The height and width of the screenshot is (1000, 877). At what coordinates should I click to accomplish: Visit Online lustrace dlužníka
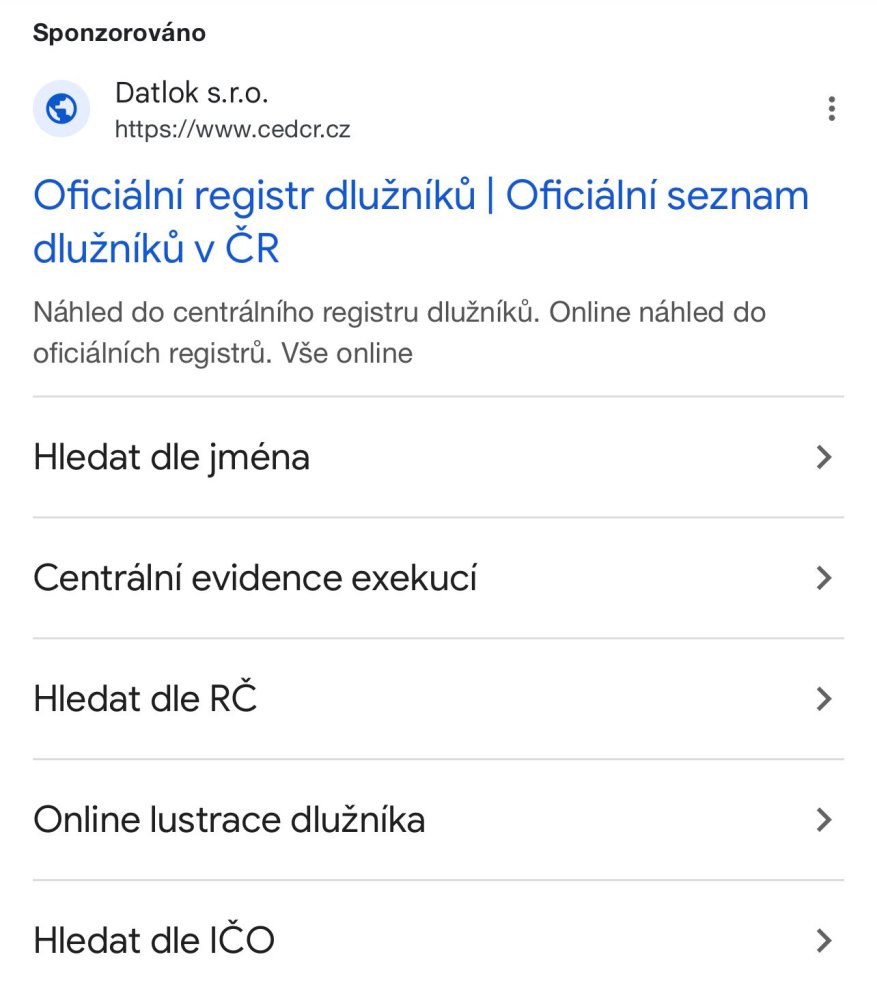(x=229, y=820)
